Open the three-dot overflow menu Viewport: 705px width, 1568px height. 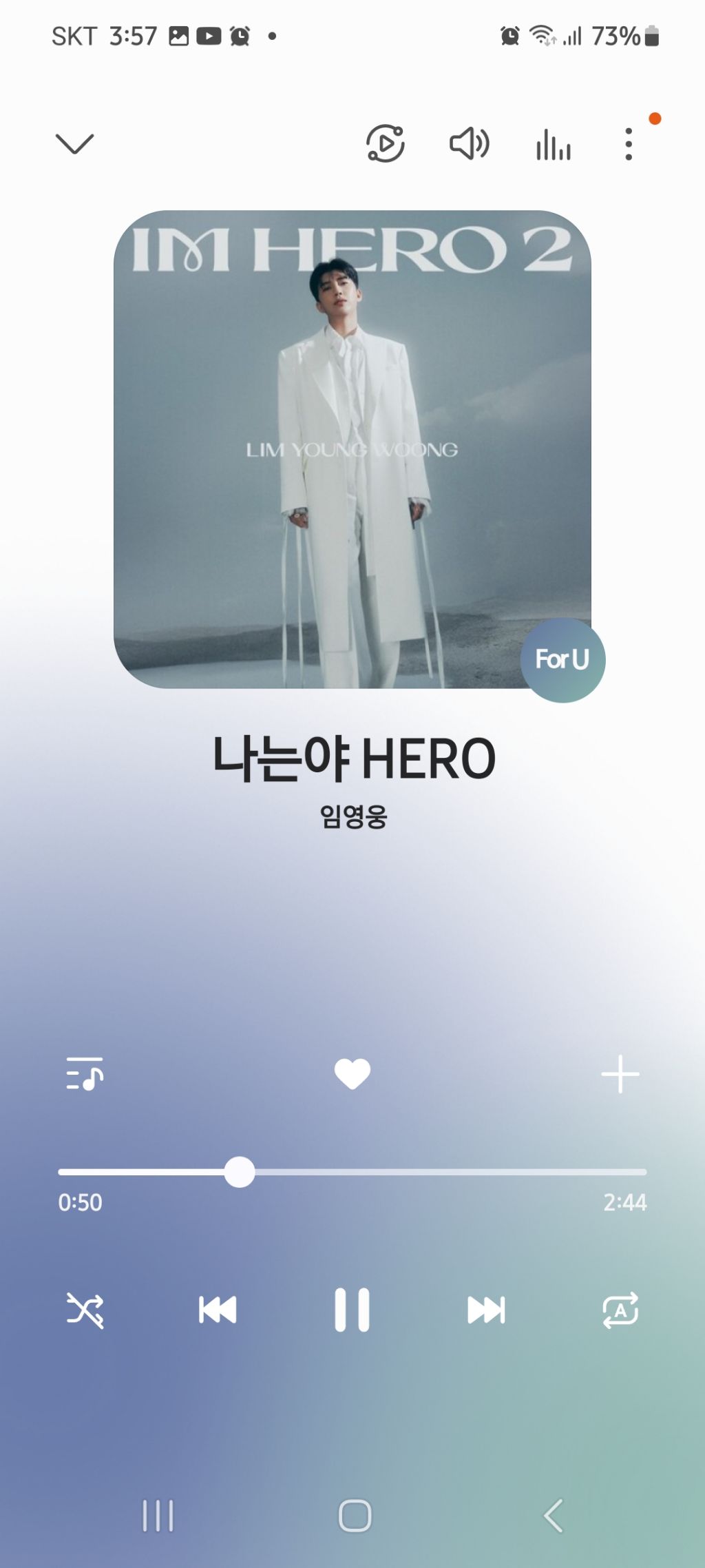click(629, 144)
